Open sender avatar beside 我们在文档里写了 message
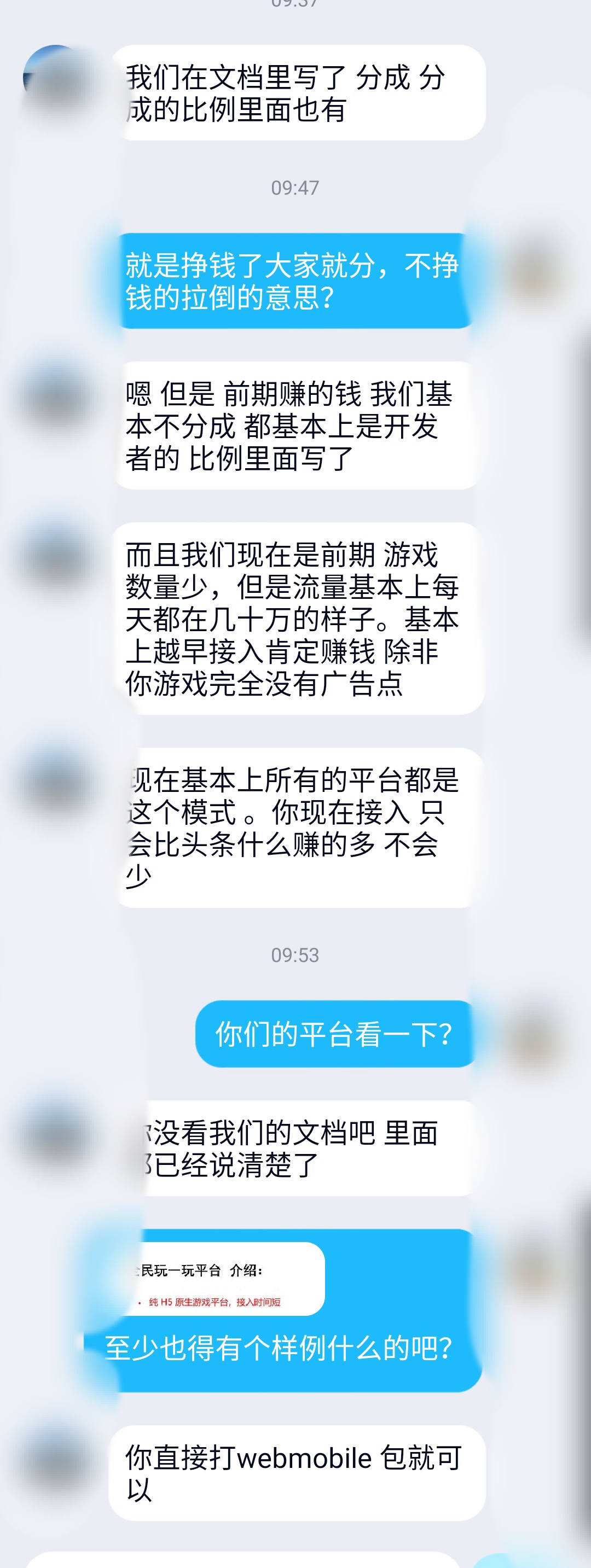Screen dimensions: 591x1568 click(56, 79)
